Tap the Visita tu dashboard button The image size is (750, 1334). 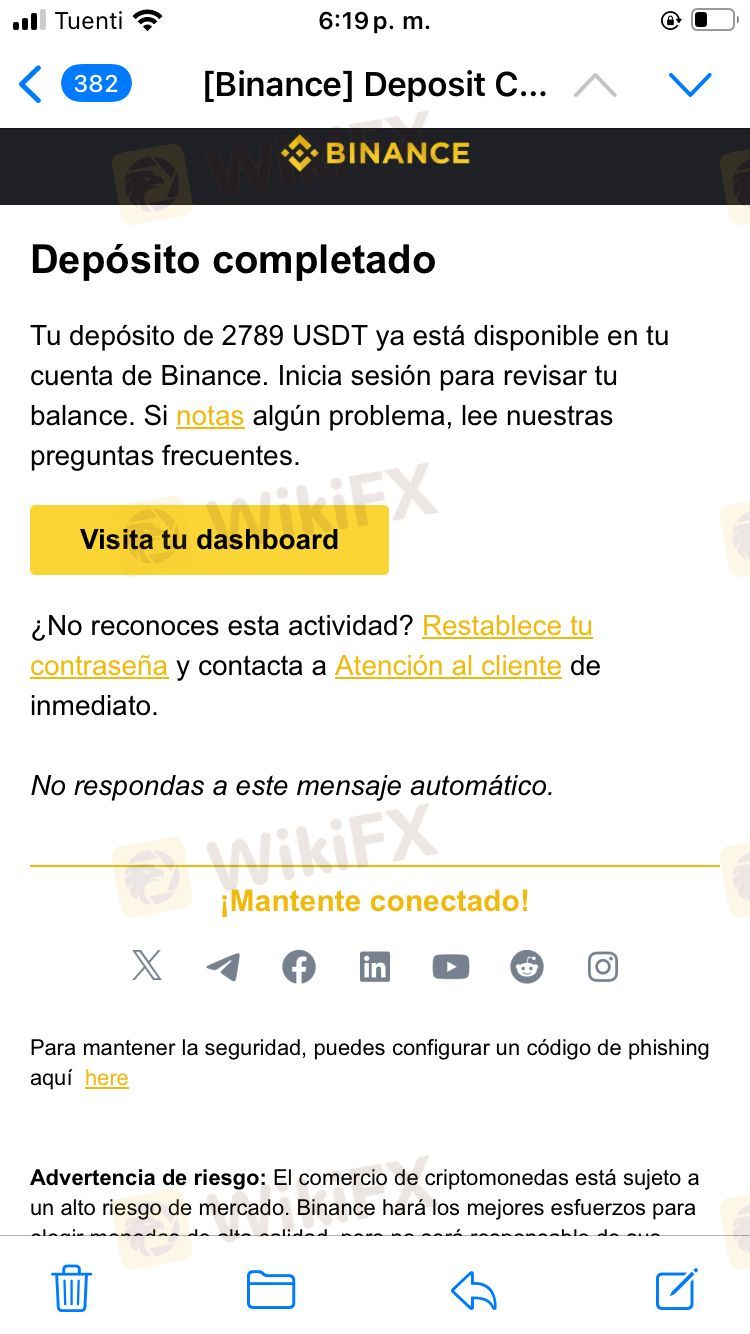(209, 540)
